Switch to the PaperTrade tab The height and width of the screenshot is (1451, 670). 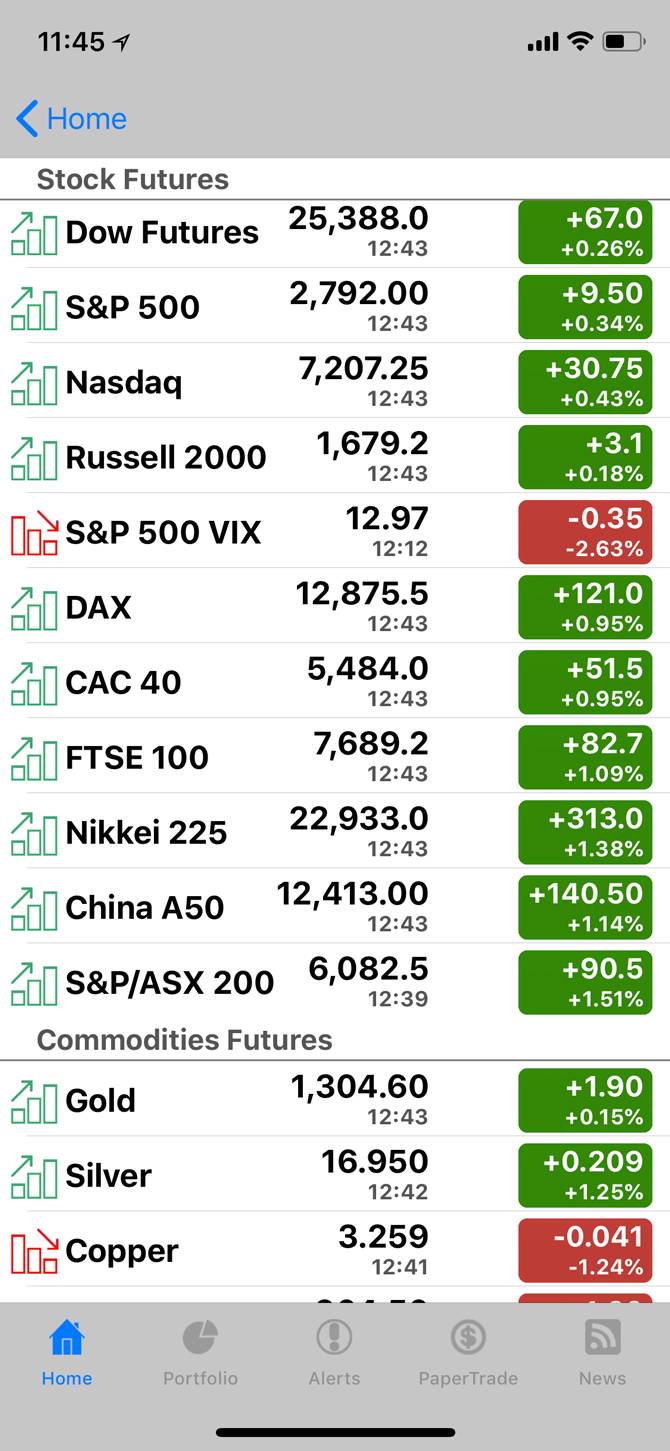click(468, 1352)
